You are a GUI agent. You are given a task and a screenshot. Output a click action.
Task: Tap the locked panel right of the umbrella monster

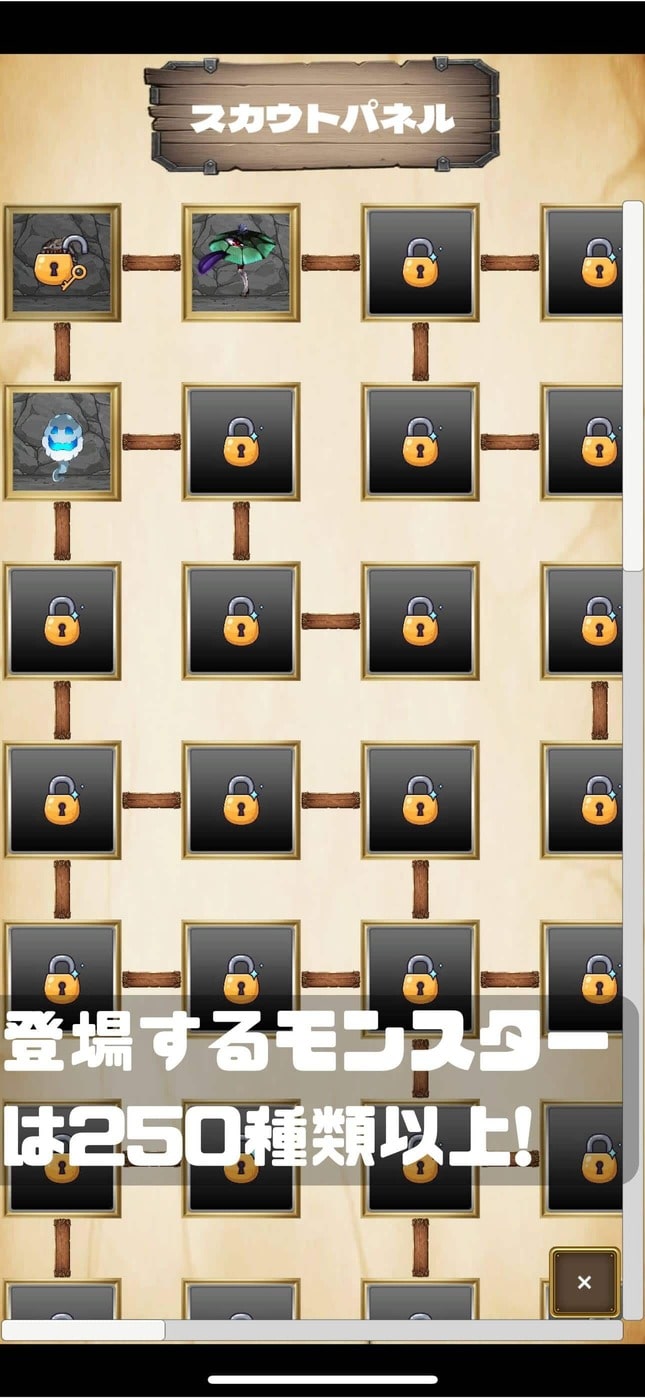coord(420,263)
